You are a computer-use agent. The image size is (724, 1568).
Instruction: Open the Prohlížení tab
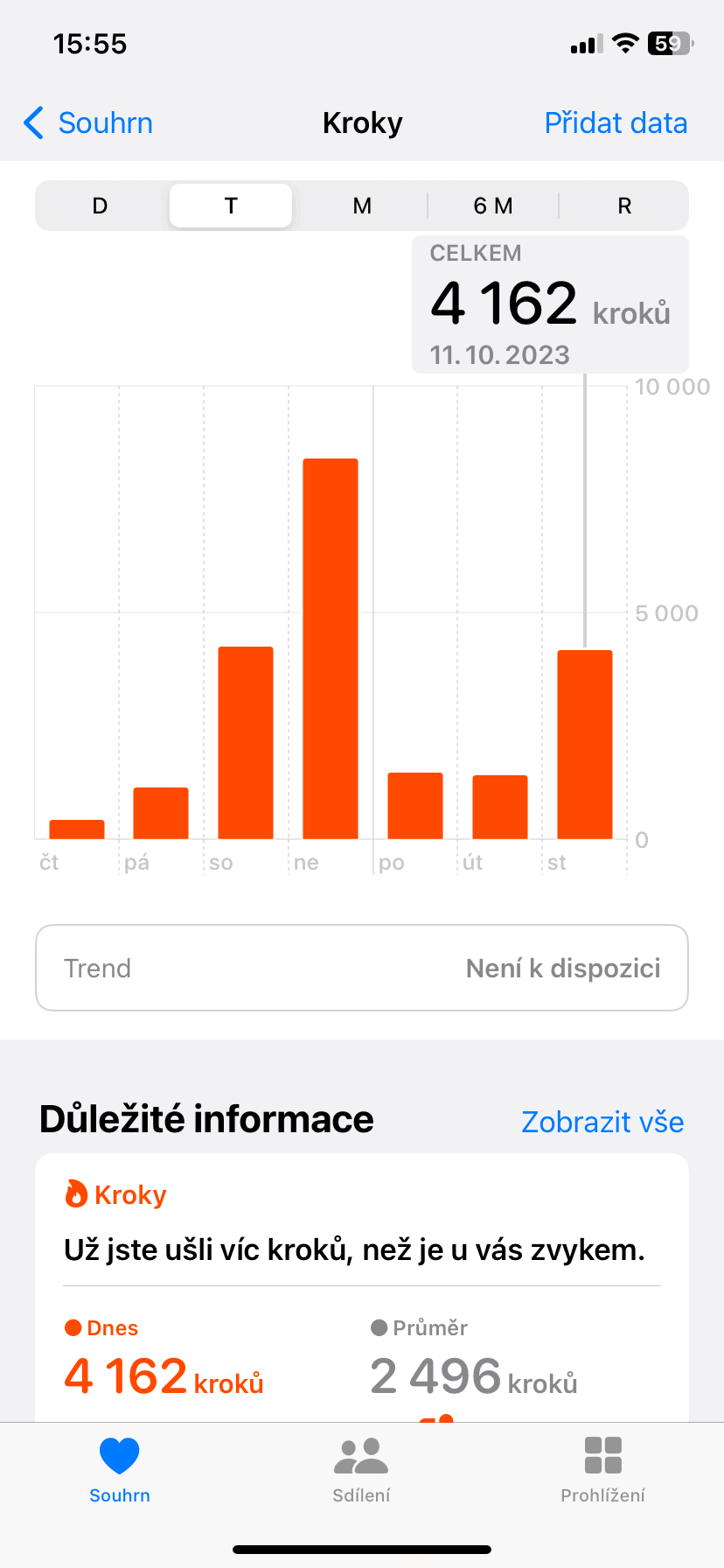[x=602, y=1470]
